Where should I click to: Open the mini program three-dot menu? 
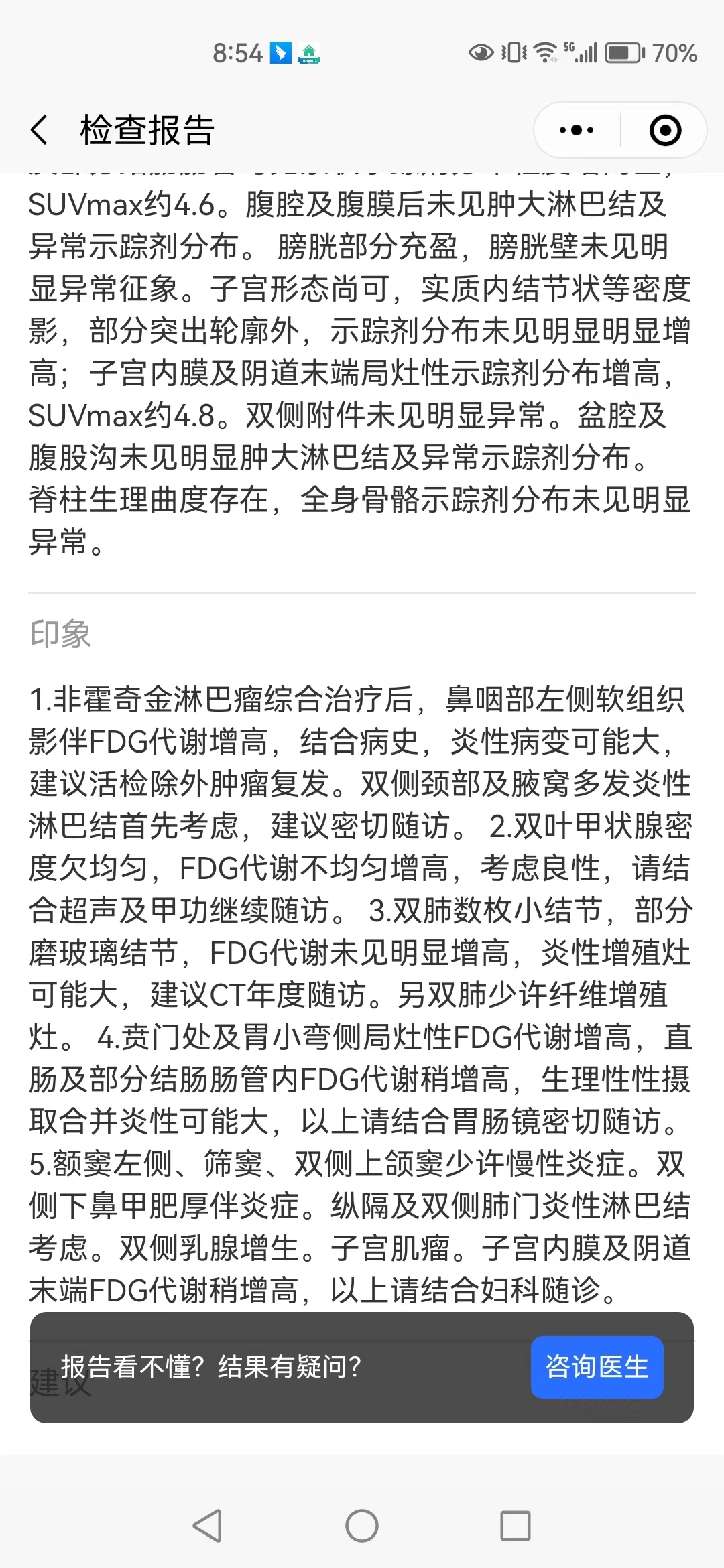pos(577,130)
